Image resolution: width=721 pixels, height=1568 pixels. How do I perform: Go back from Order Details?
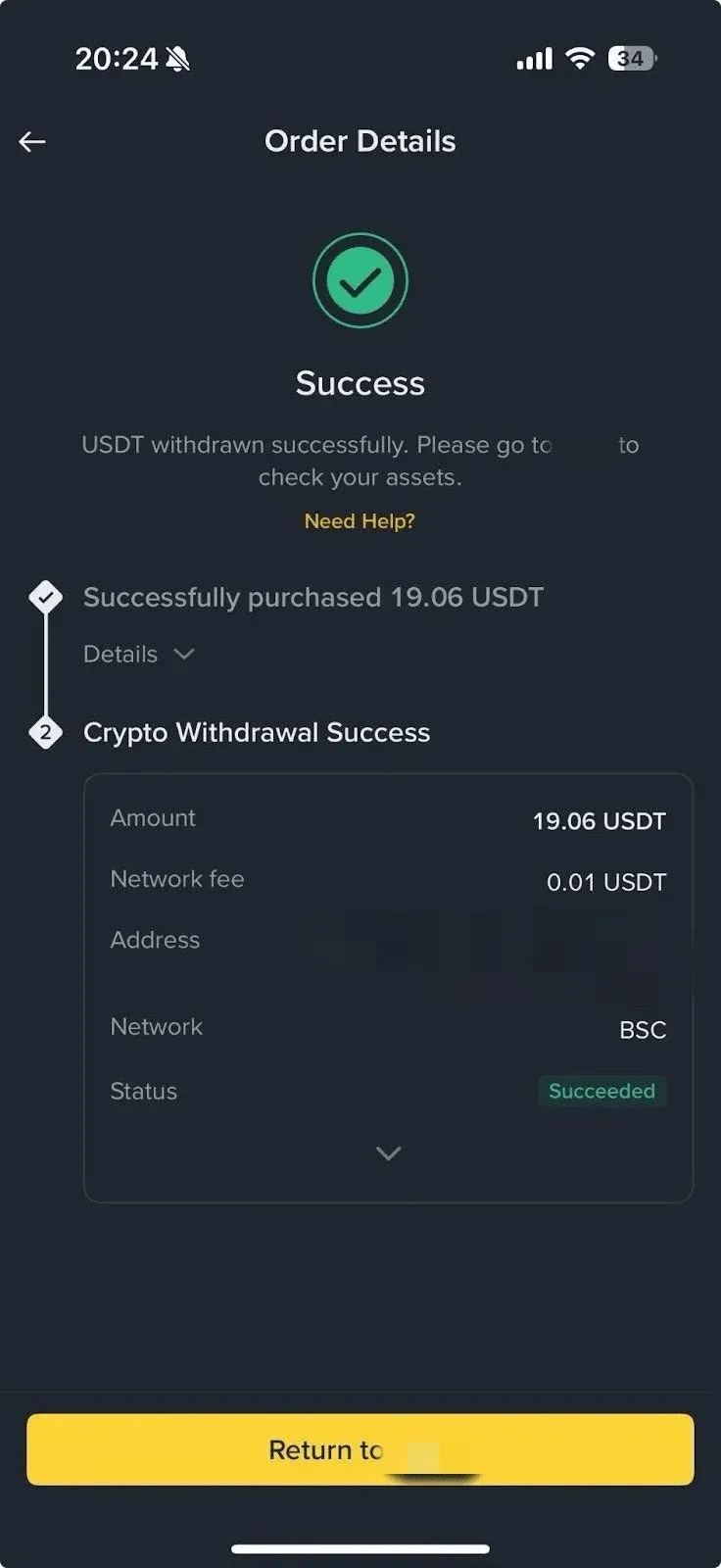point(32,142)
